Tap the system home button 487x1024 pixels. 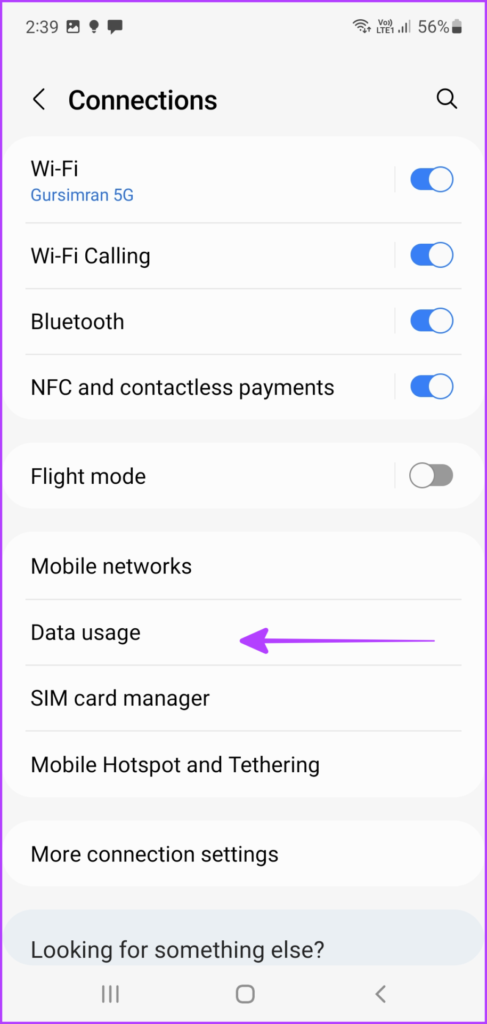pyautogui.click(x=245, y=994)
